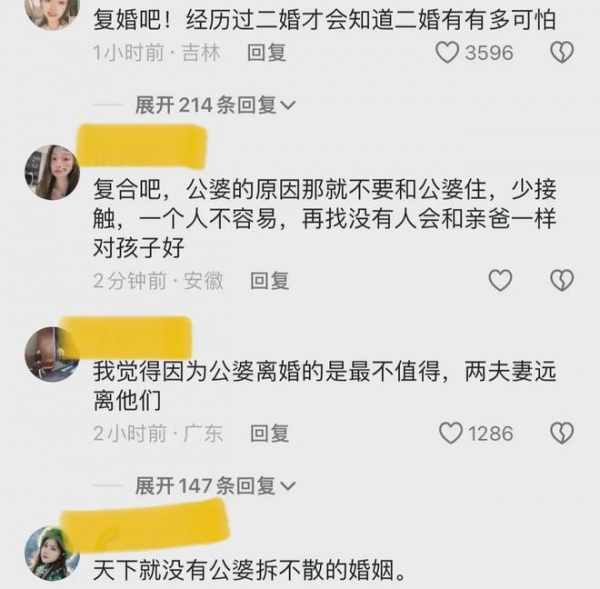The image size is (600, 589).
Task: Open the profile of the 我觉得因为公婆 commenter
Action: (52, 352)
